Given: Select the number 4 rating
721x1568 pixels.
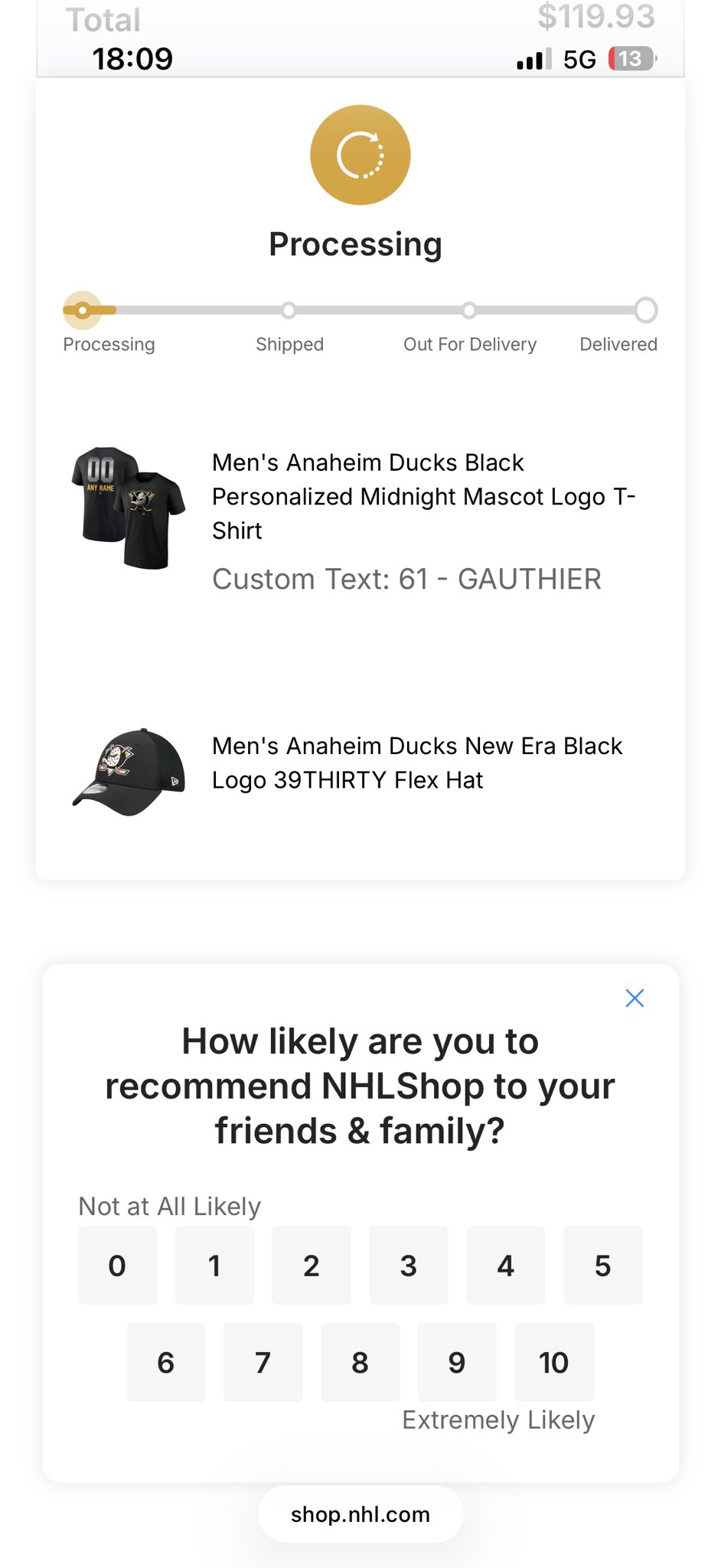Looking at the screenshot, I should coord(505,1266).
